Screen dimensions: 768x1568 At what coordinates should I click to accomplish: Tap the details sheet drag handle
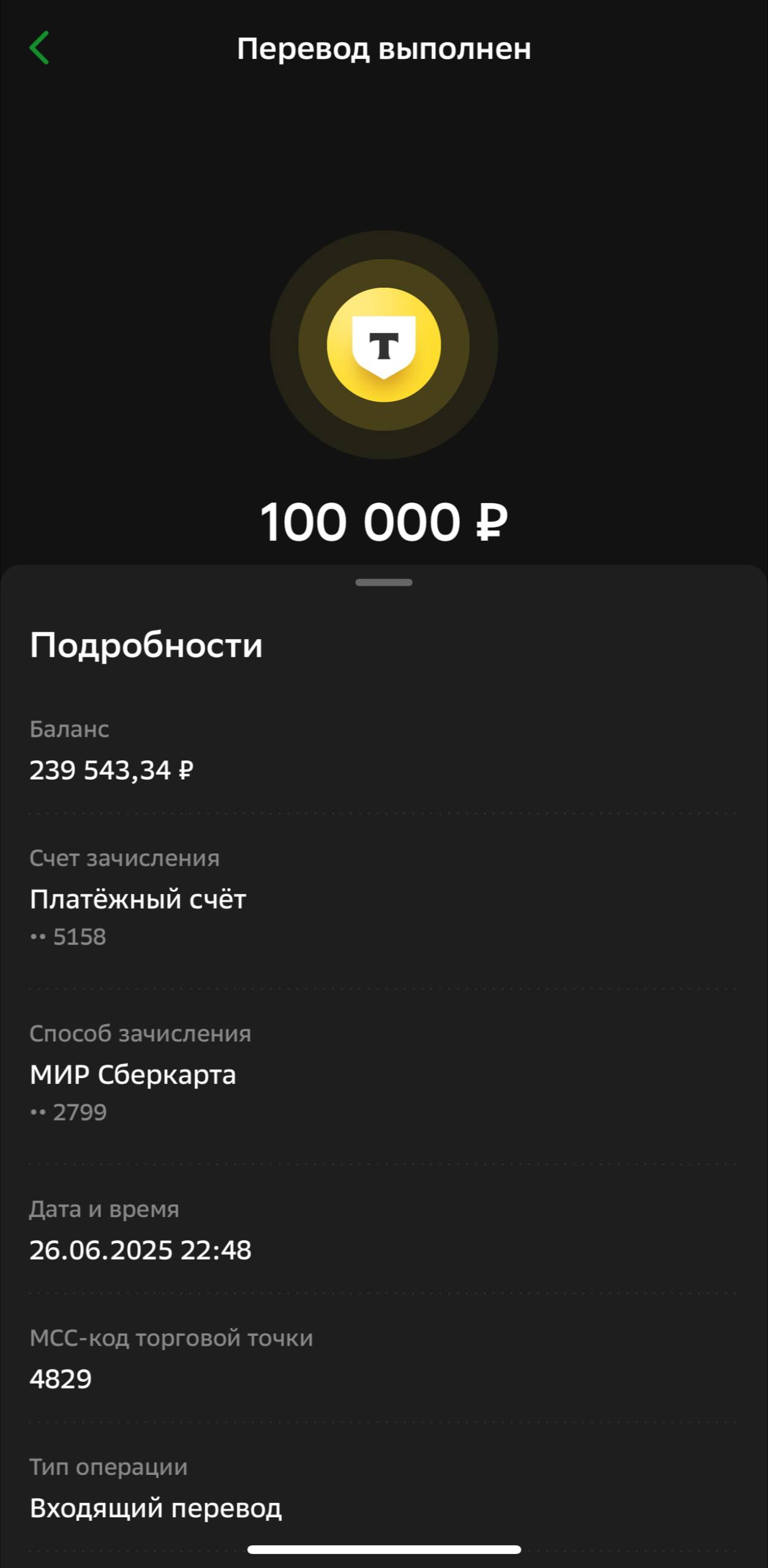(x=383, y=582)
